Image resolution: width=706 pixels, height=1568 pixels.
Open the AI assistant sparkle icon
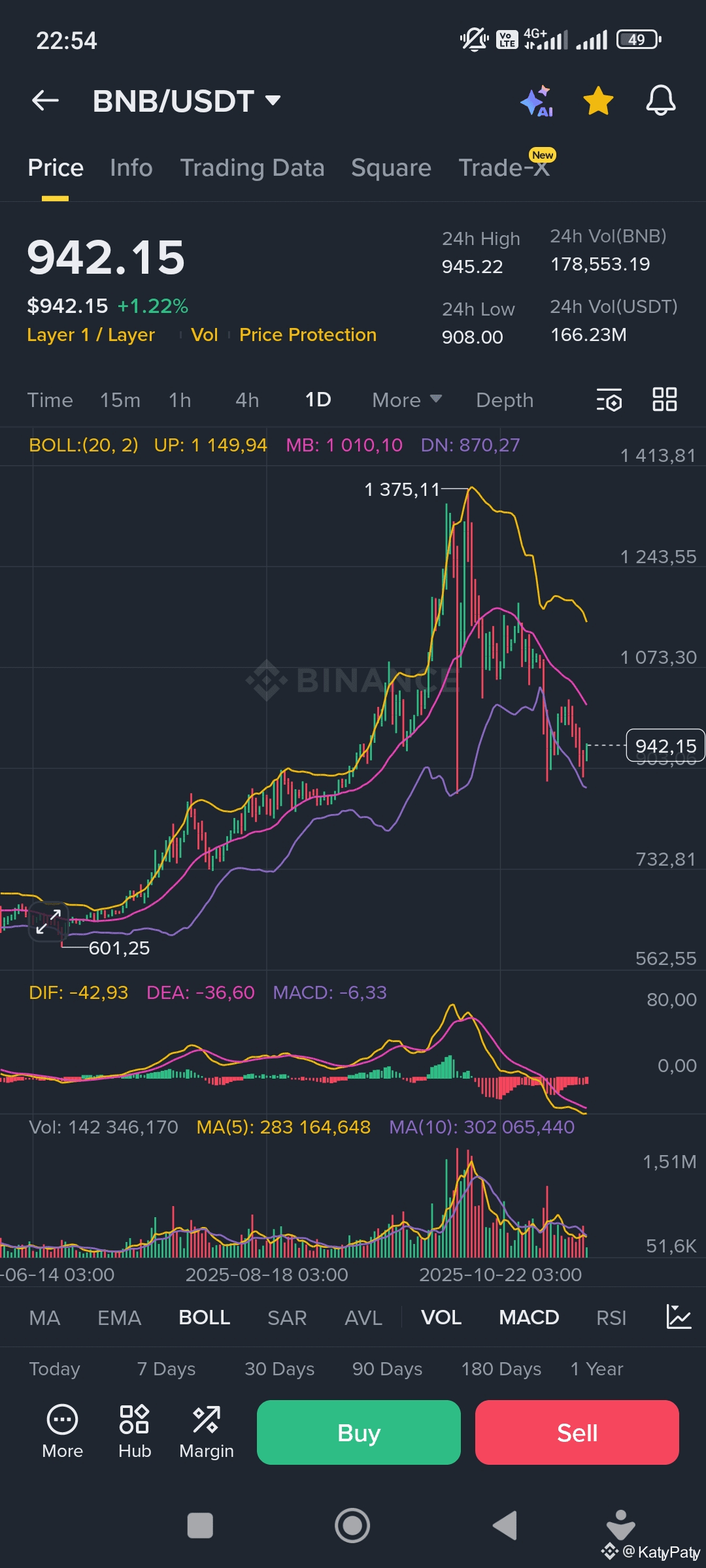point(537,101)
